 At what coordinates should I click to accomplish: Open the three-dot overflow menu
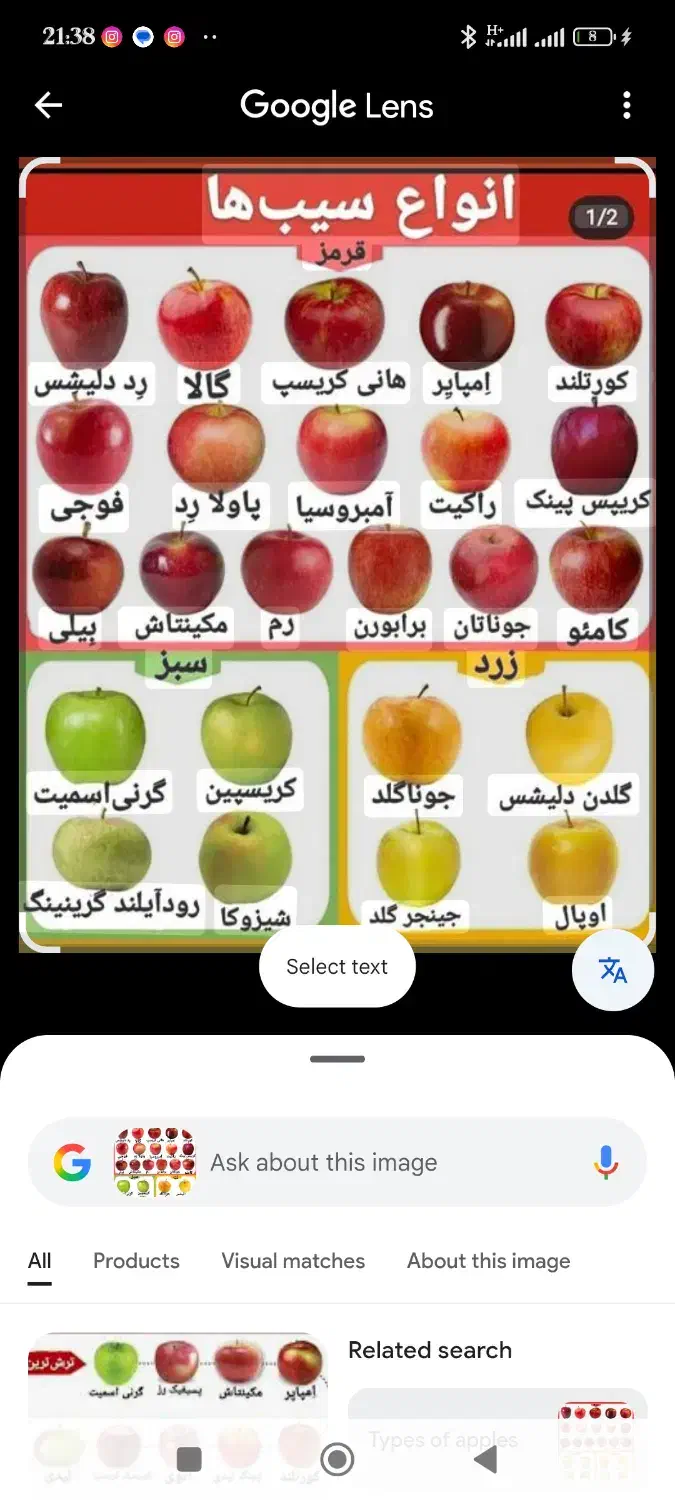click(626, 105)
